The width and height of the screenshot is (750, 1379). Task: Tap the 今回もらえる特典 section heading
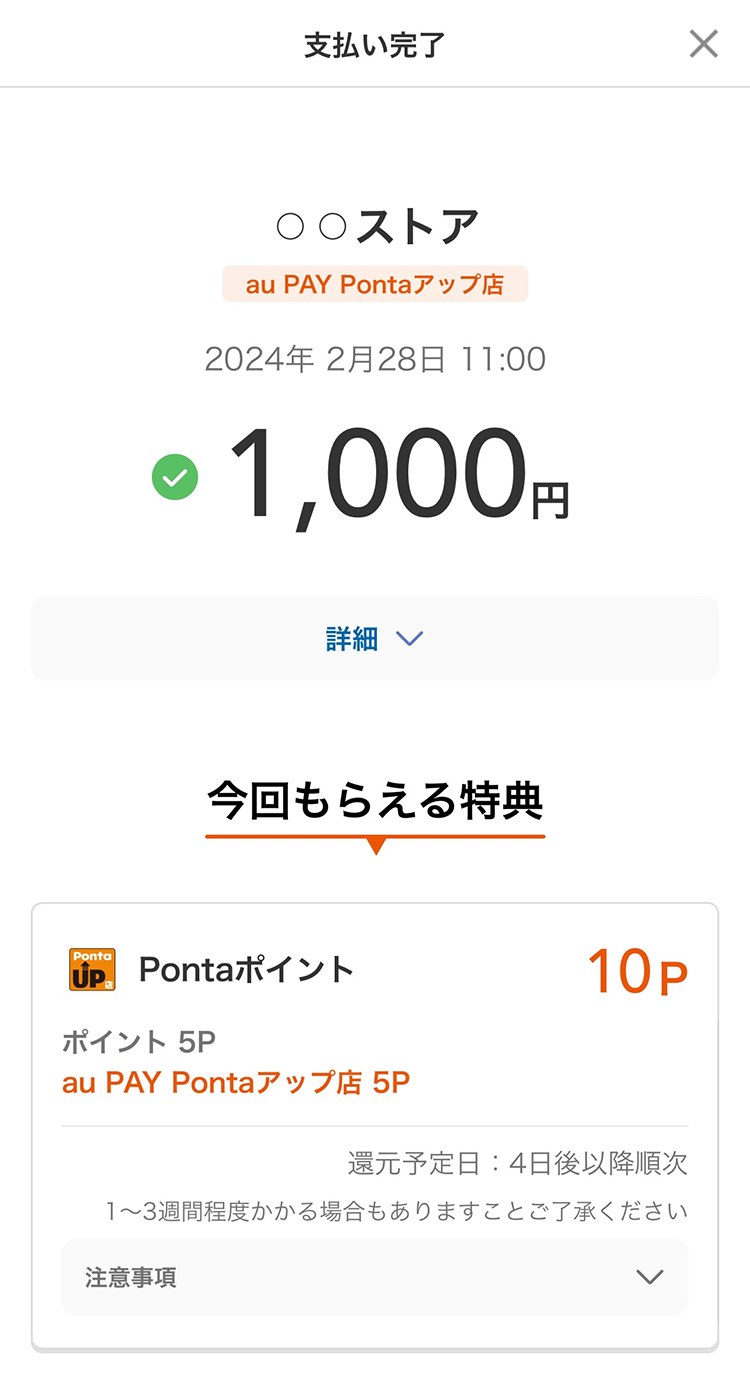click(x=375, y=796)
